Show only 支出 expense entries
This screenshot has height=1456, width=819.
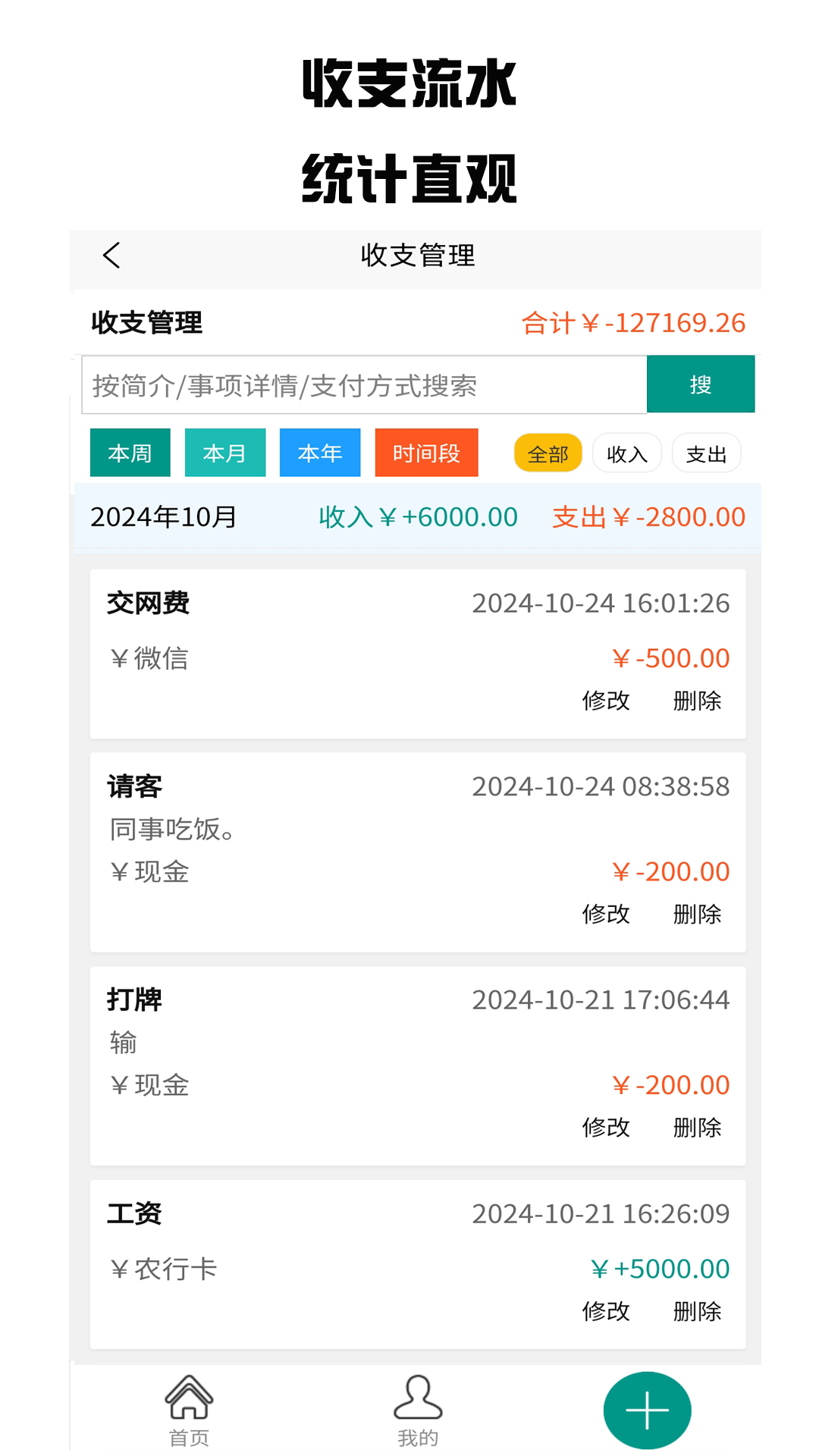[x=706, y=453]
